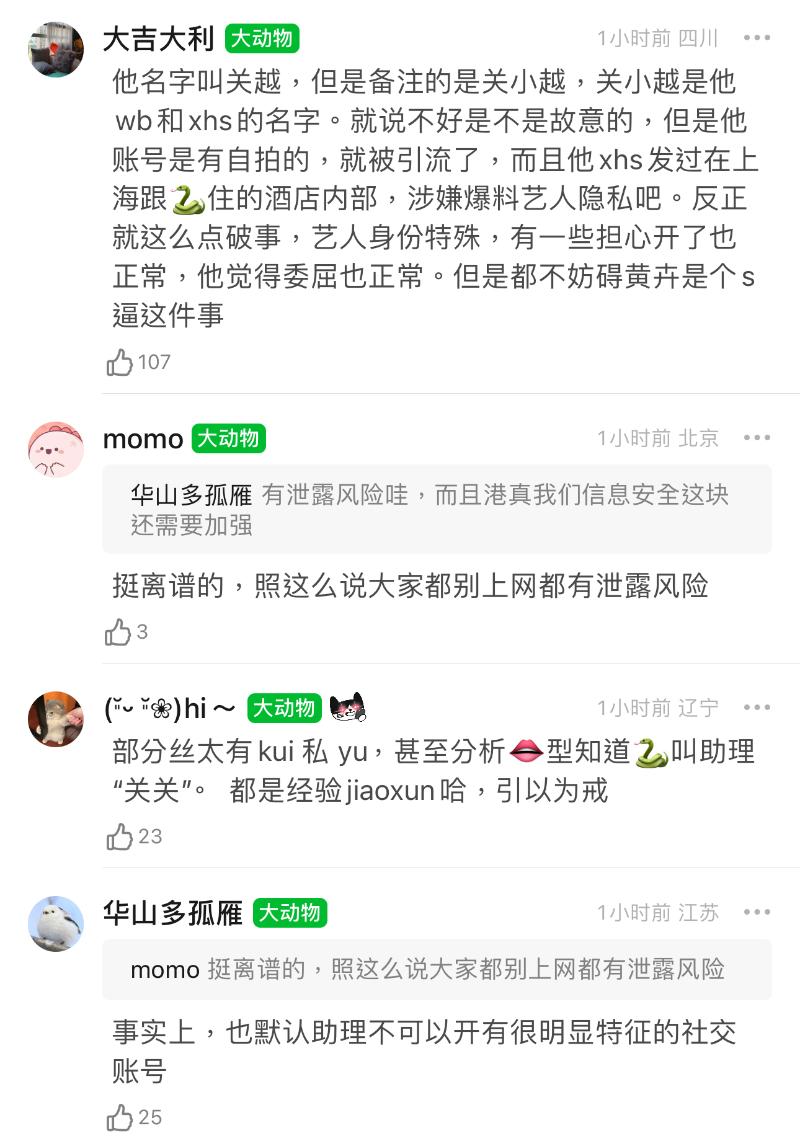Open avatar of (˘~˘❀)hi～

tap(55, 719)
